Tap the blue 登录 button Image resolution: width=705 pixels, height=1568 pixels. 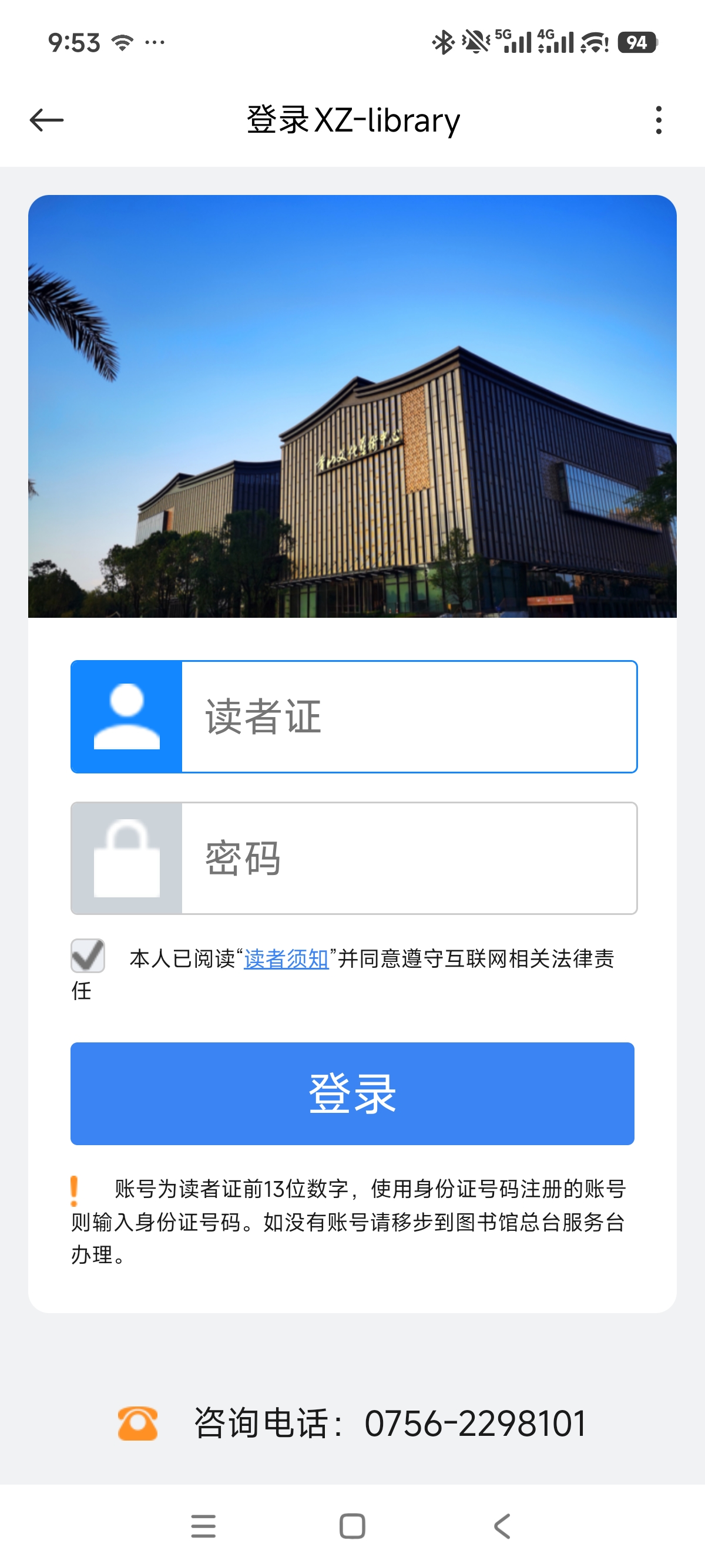pyautogui.click(x=352, y=1093)
